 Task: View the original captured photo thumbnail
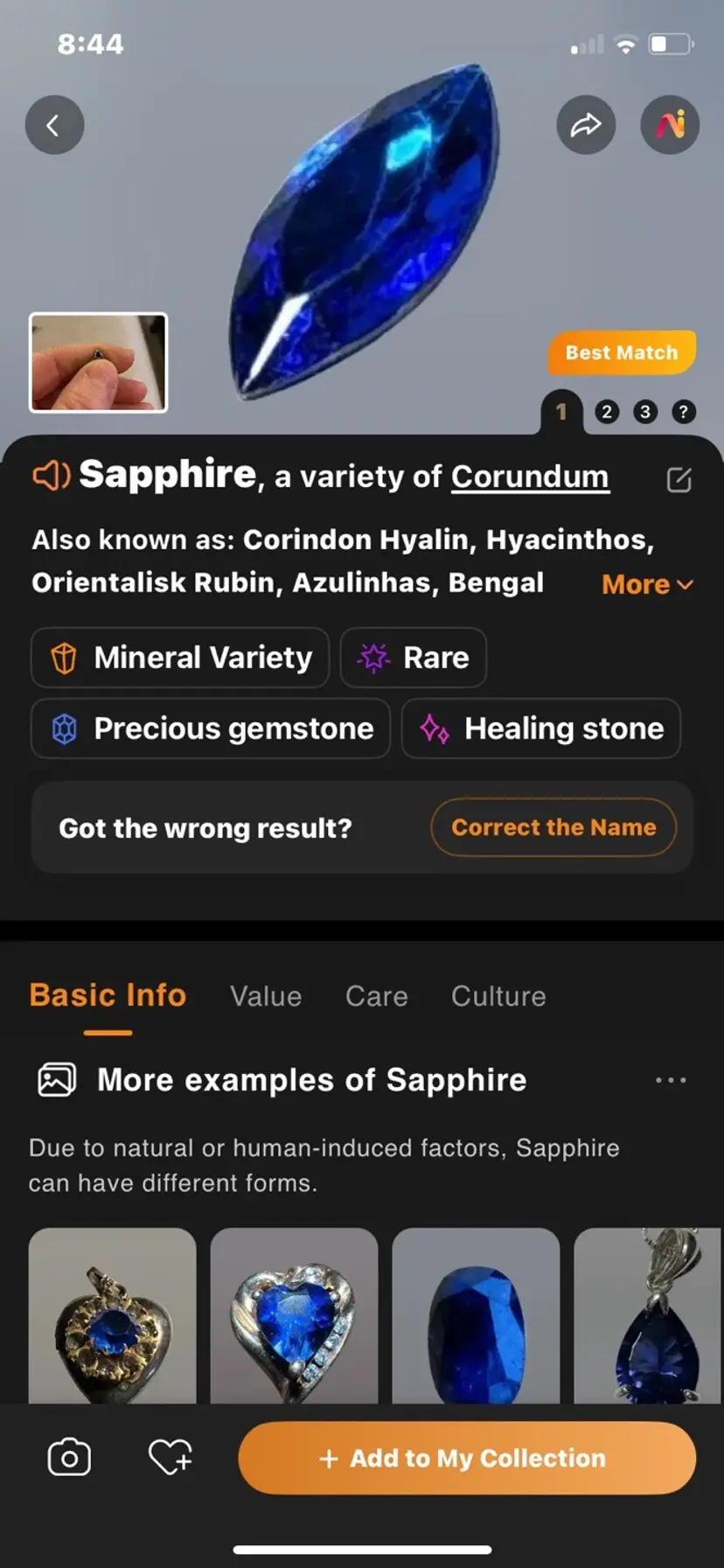click(x=98, y=362)
